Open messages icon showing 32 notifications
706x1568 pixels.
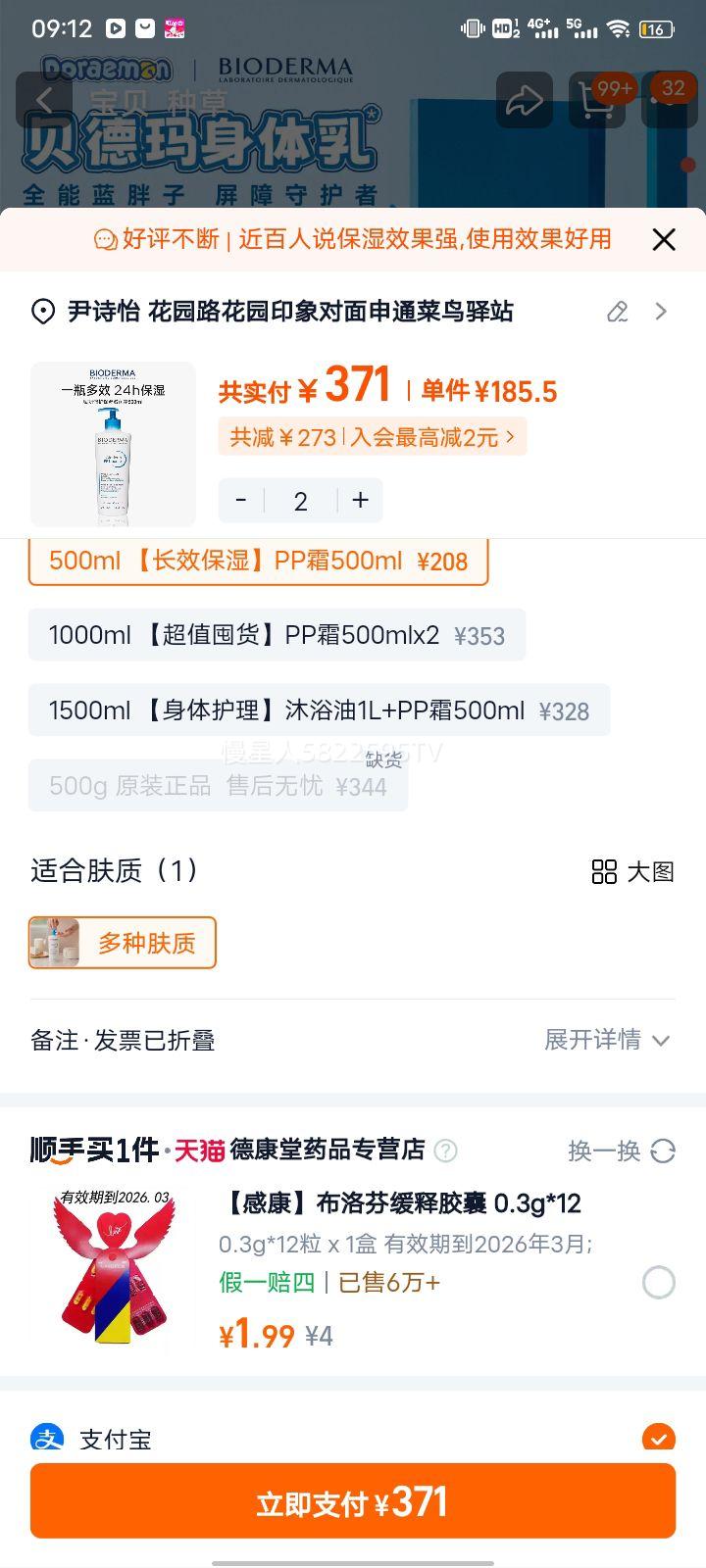tap(669, 100)
